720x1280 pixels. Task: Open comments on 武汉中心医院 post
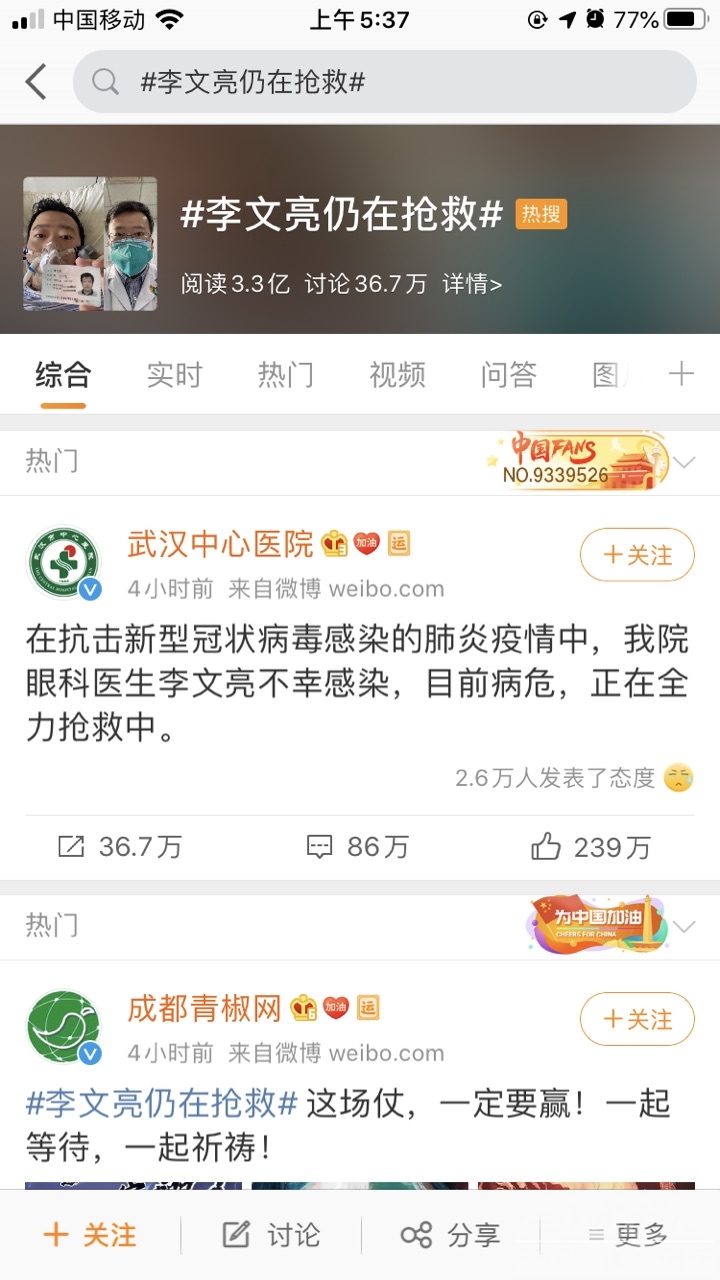(358, 847)
